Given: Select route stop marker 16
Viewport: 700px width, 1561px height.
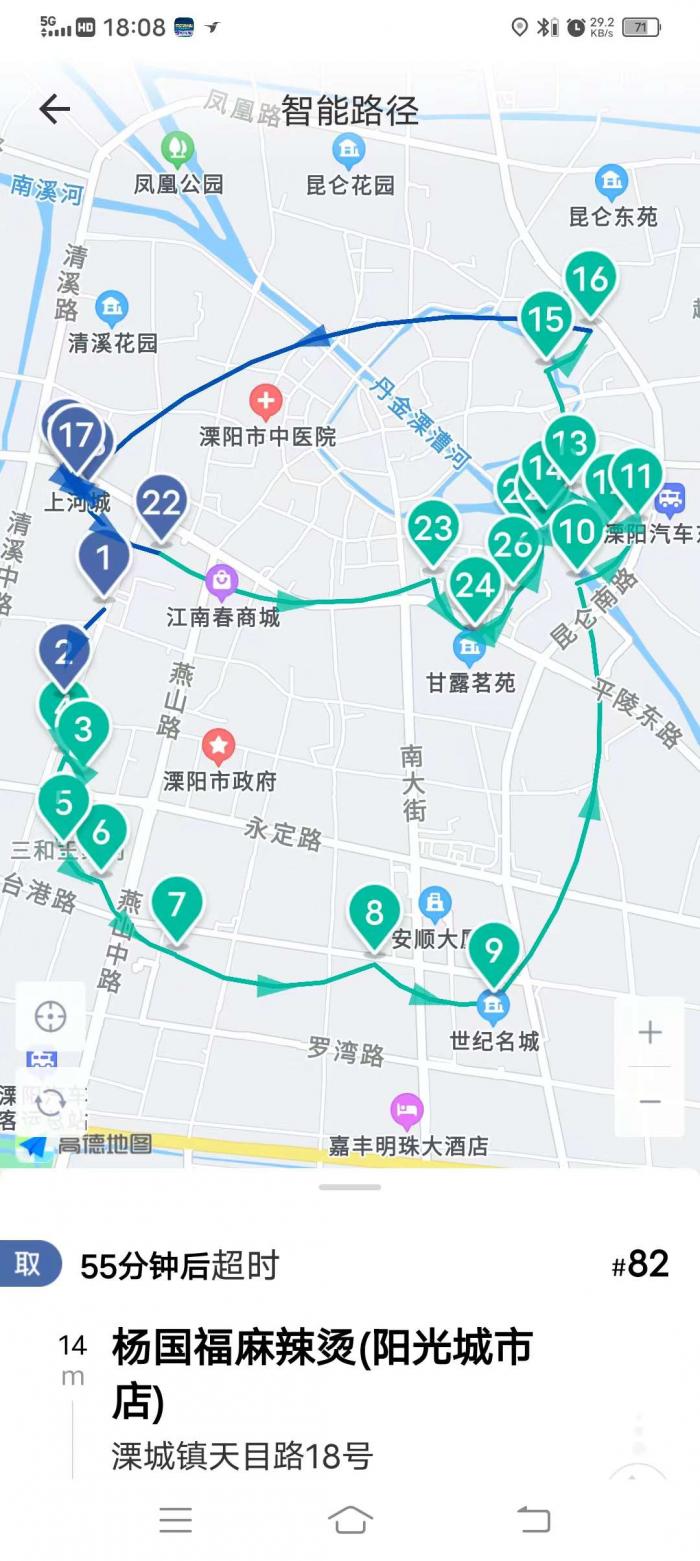Looking at the screenshot, I should 591,279.
